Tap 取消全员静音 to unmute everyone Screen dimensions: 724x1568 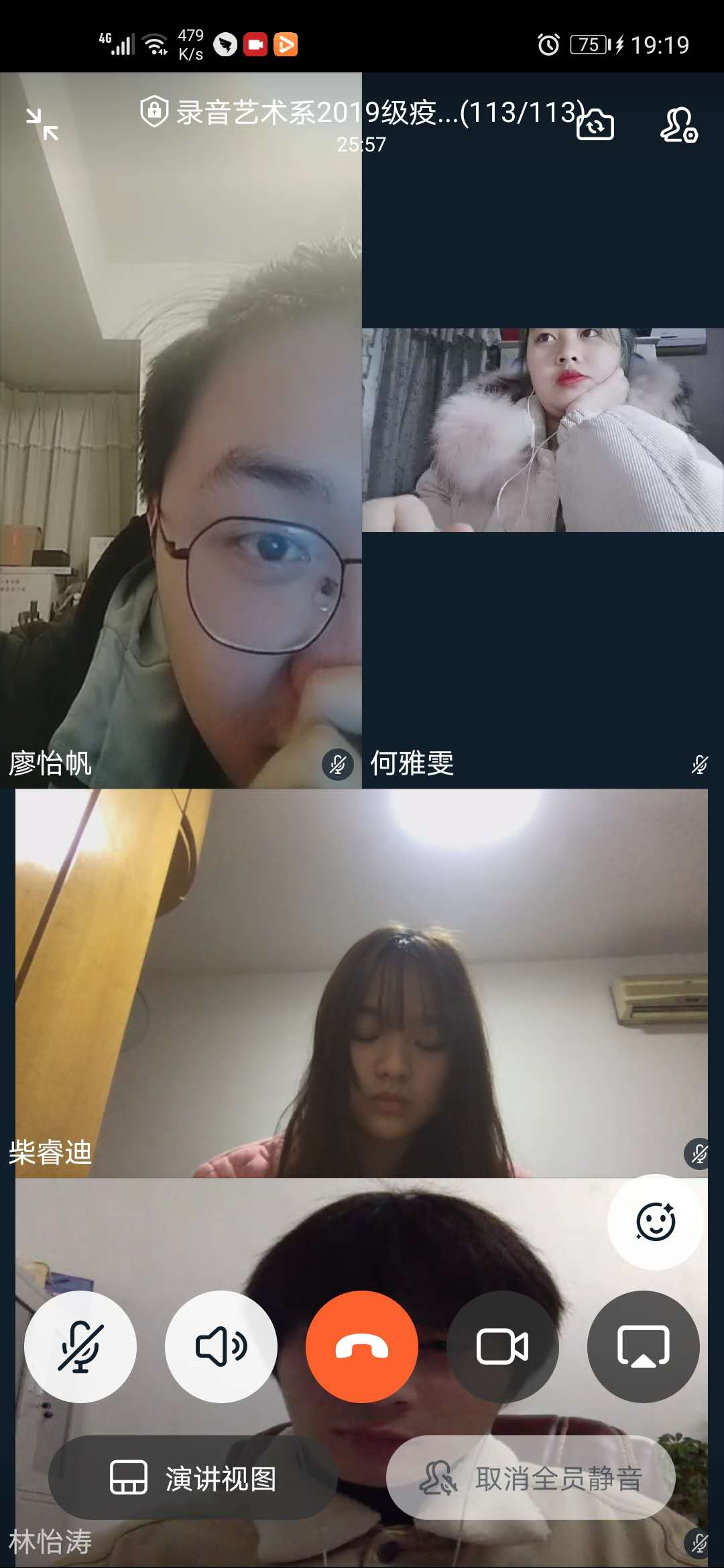coord(530,1478)
